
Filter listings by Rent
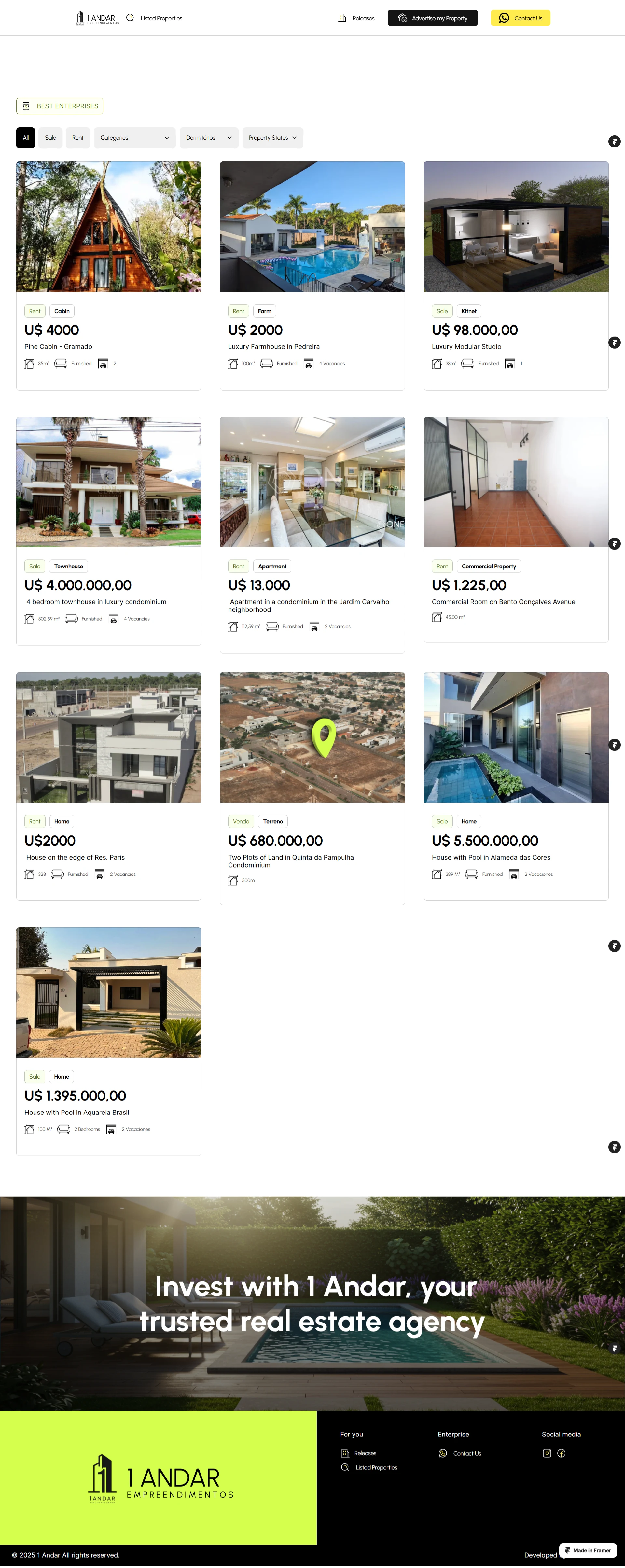(x=78, y=138)
